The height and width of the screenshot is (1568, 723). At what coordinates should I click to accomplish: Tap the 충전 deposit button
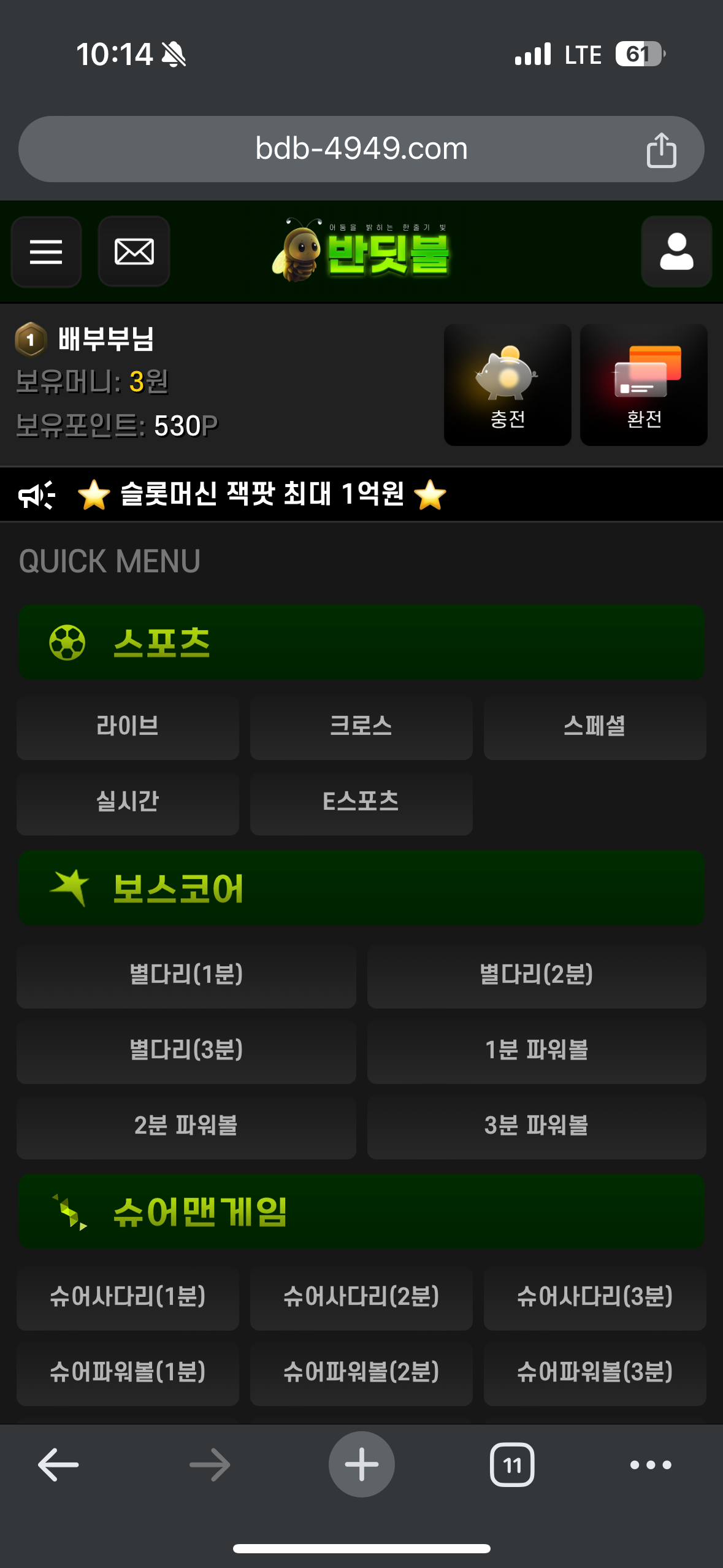(507, 385)
